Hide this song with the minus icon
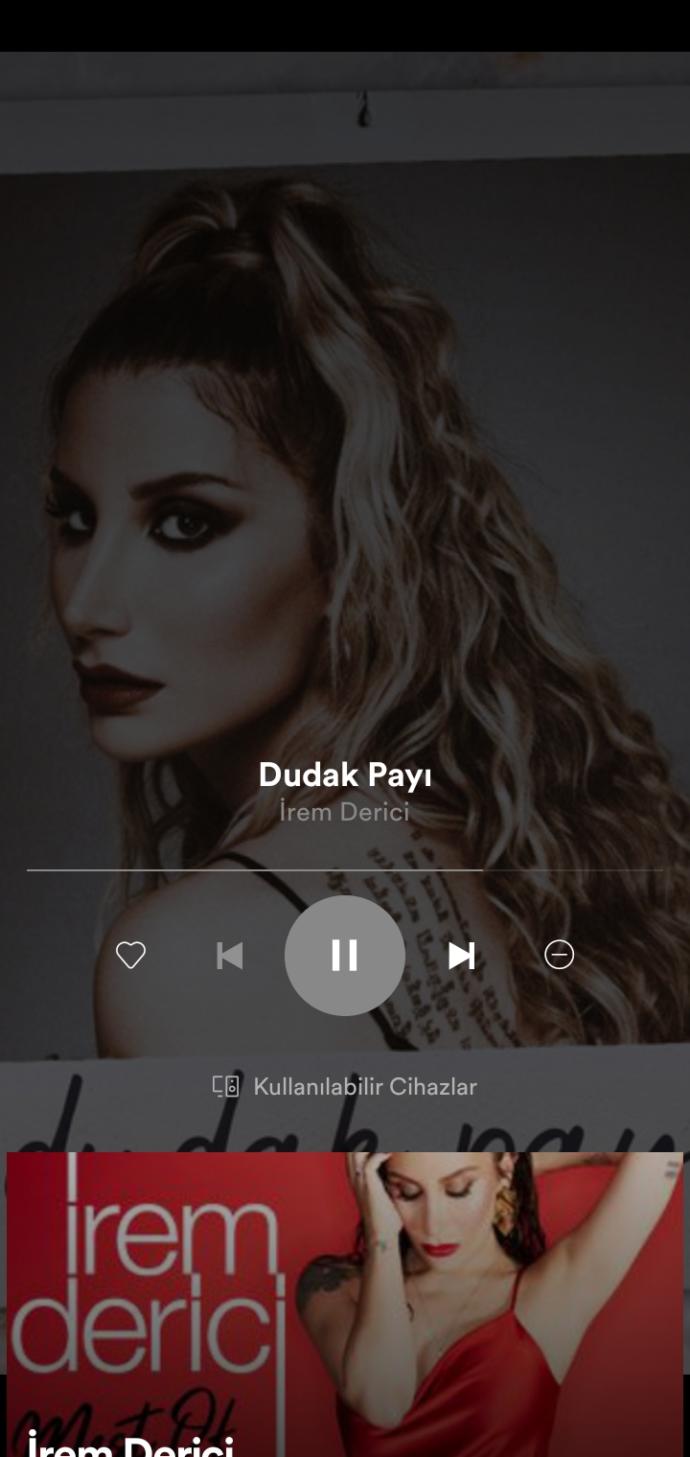 click(559, 956)
